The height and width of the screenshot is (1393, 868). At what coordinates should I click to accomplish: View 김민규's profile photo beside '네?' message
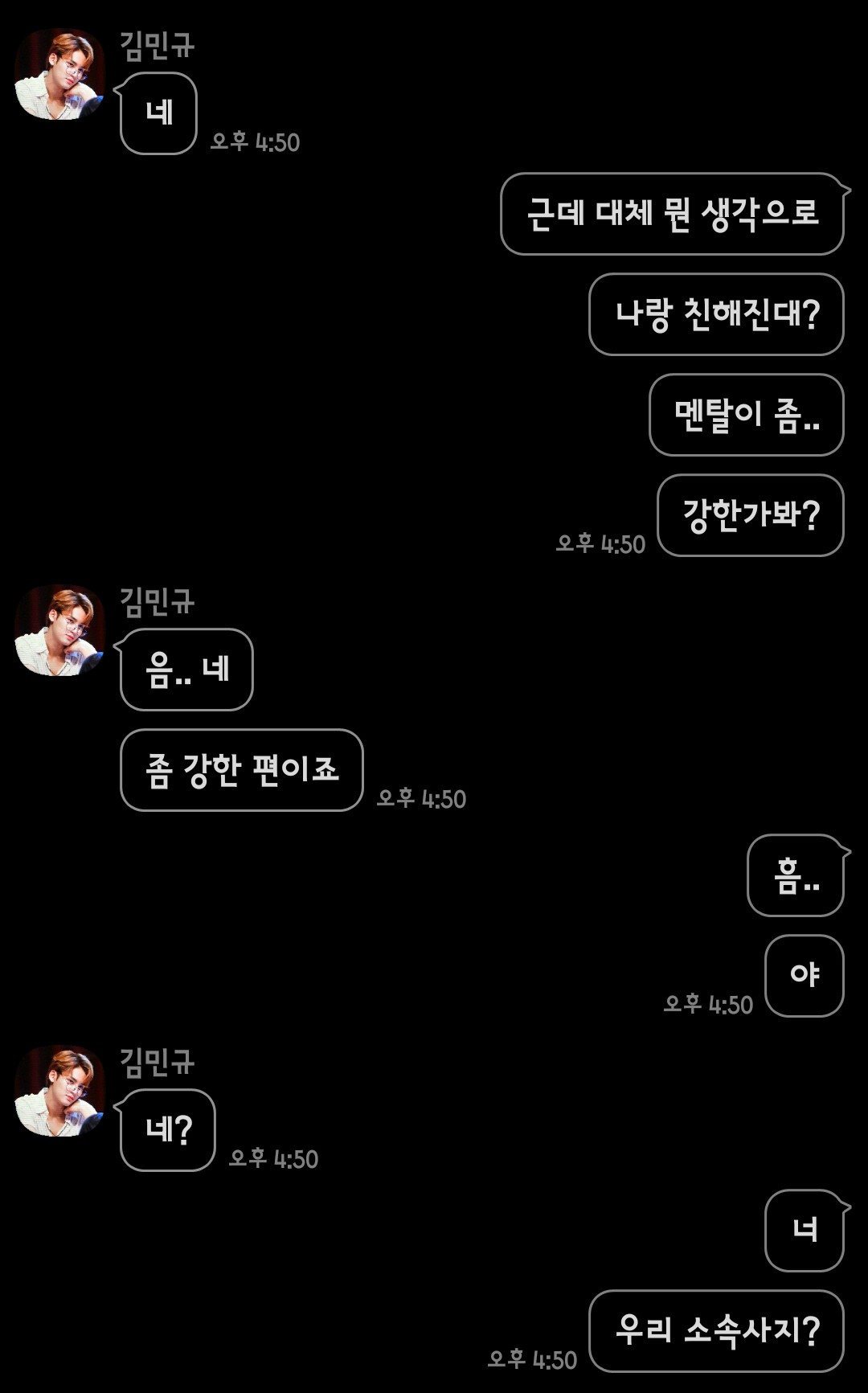59,1092
